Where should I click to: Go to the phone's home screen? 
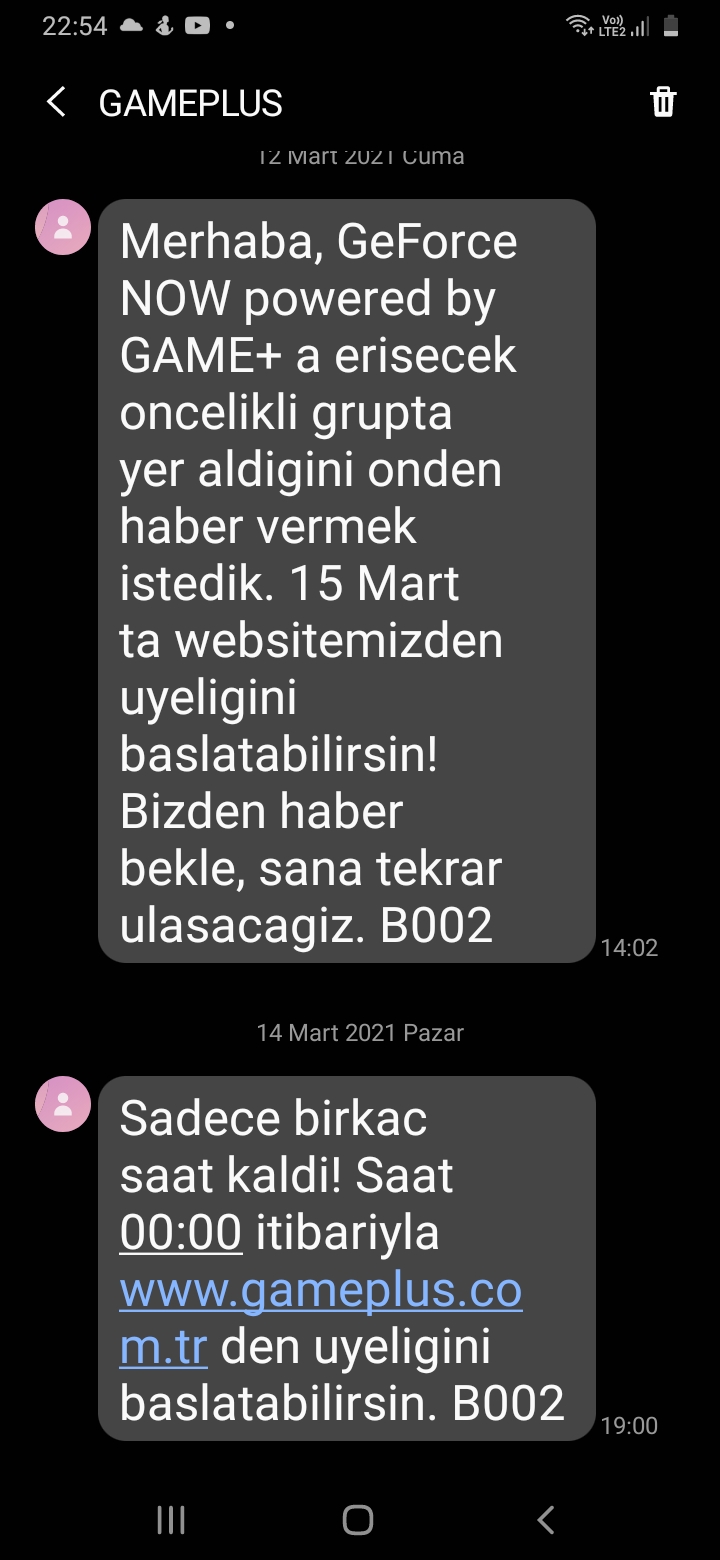(358, 1520)
